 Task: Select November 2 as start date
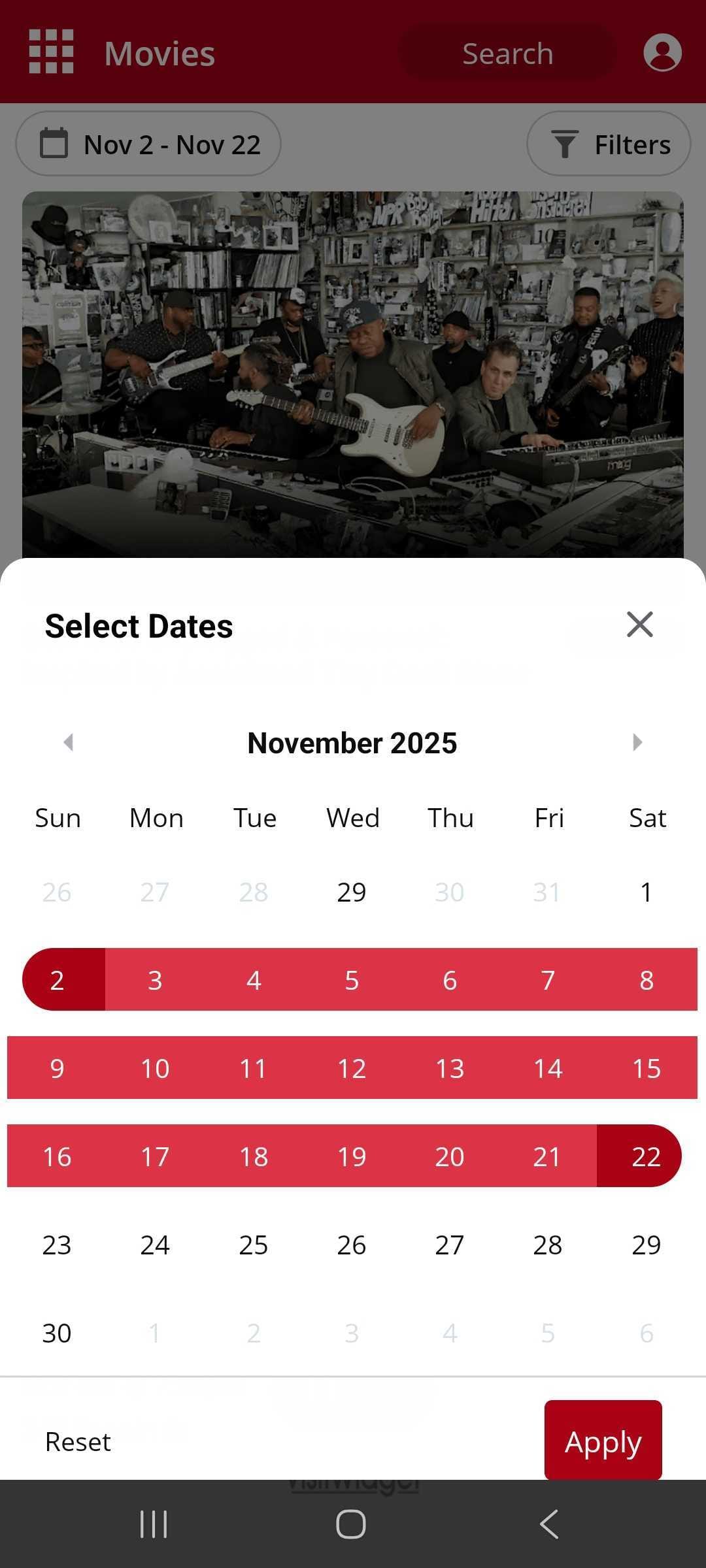pyautogui.click(x=58, y=979)
